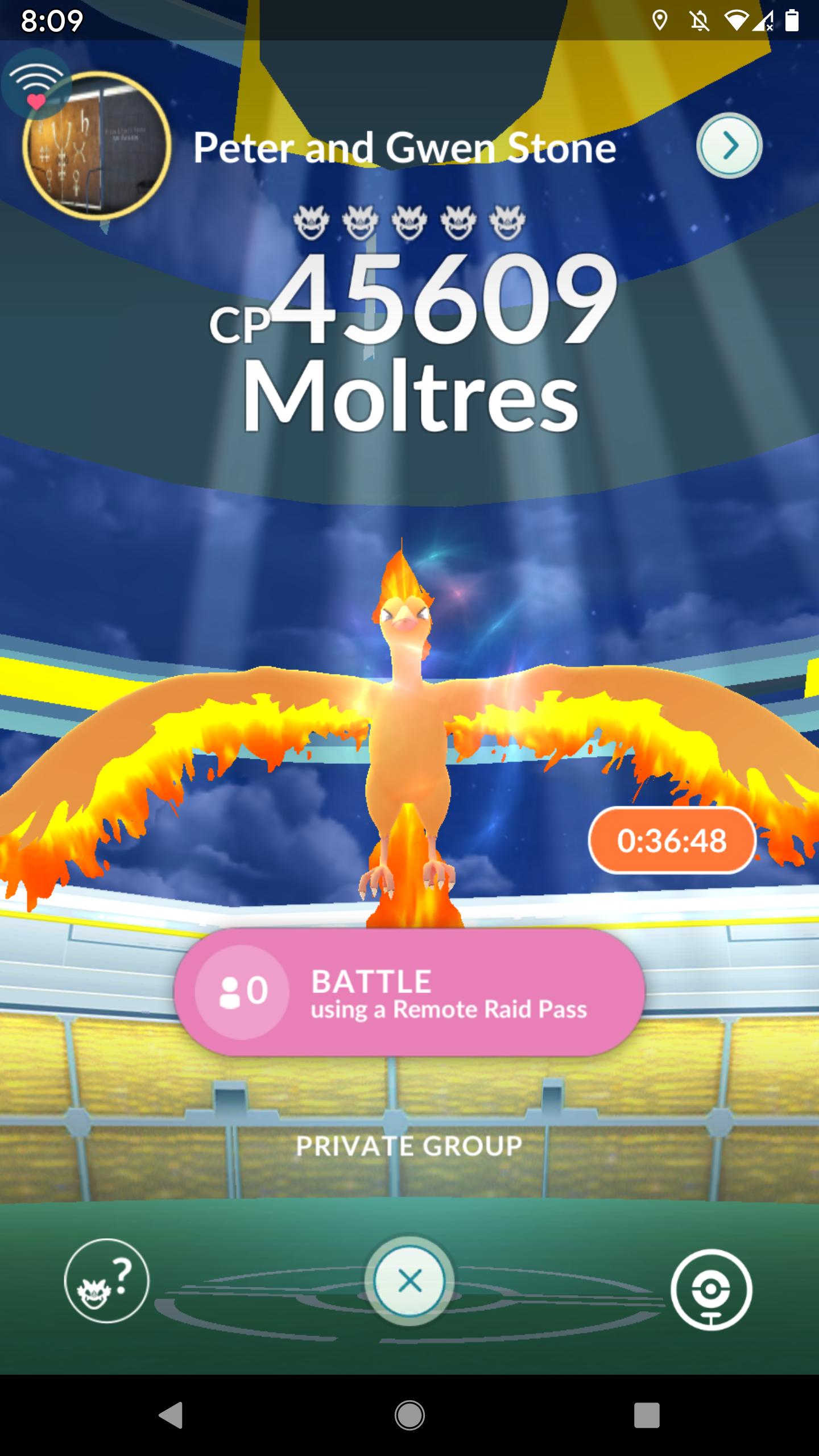This screenshot has height=1456, width=819.
Task: Tap the Peter and Gwen Stone gym photo
Action: tap(97, 147)
